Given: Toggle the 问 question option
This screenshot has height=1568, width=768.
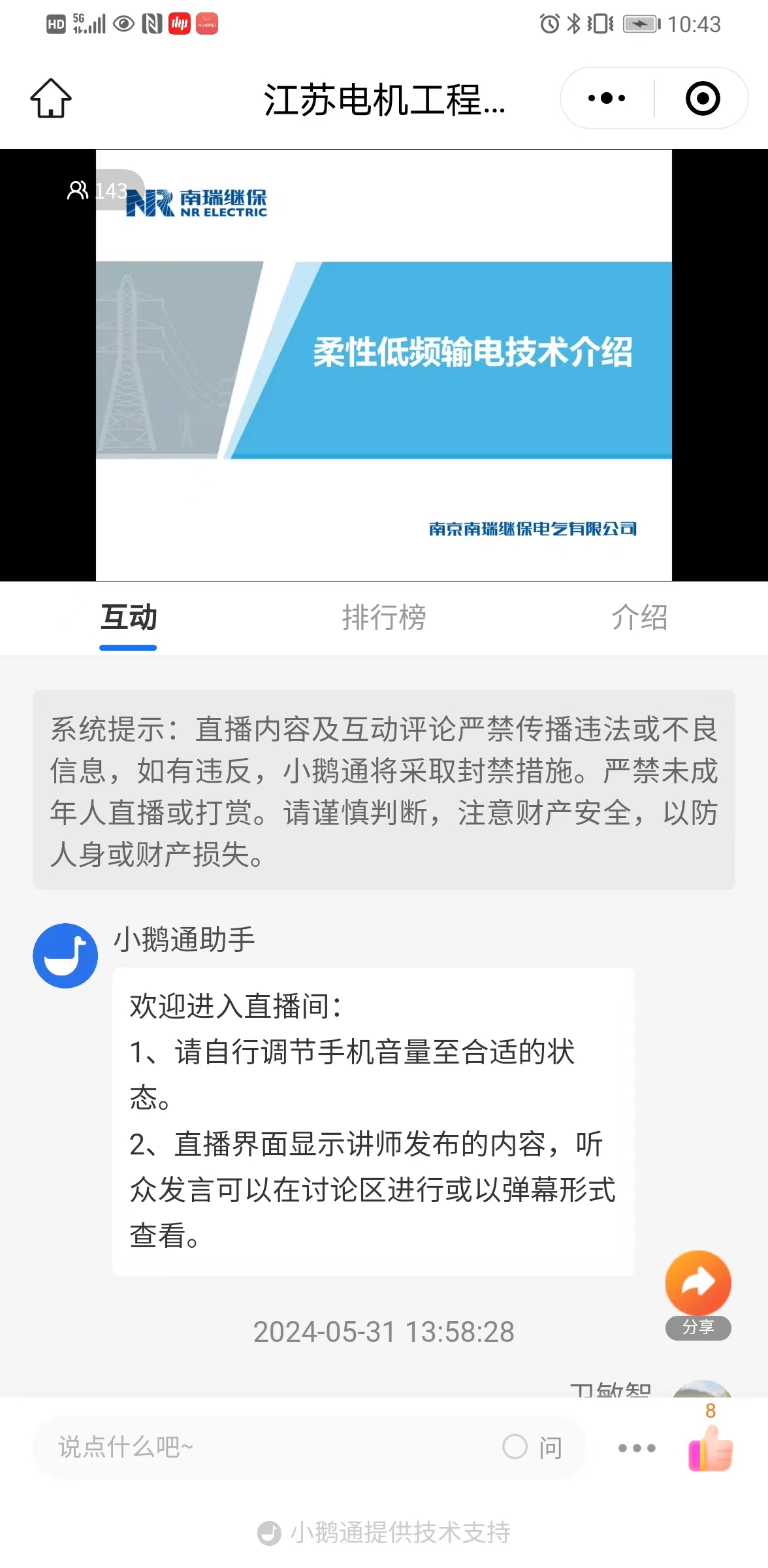Looking at the screenshot, I should [x=532, y=1447].
